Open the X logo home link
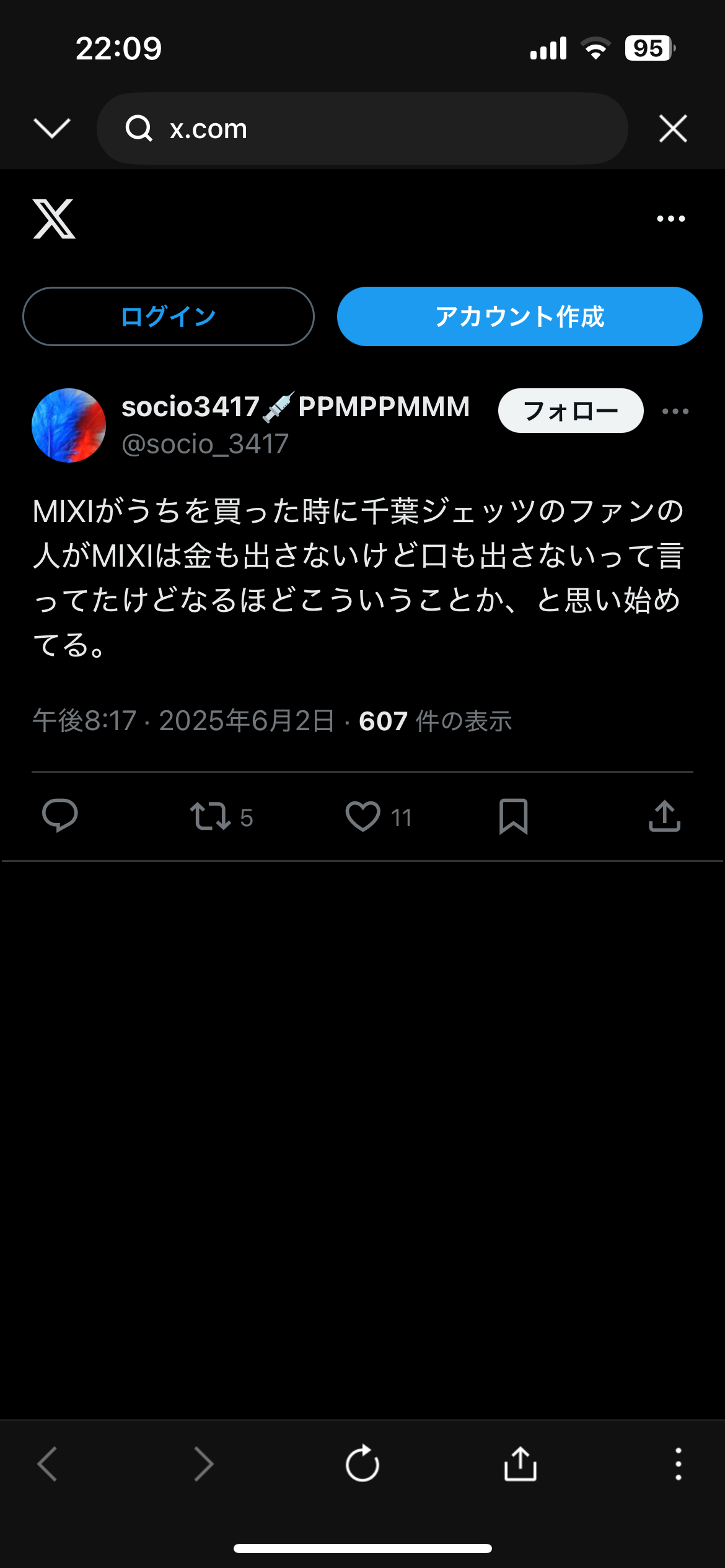725x1568 pixels. point(54,219)
